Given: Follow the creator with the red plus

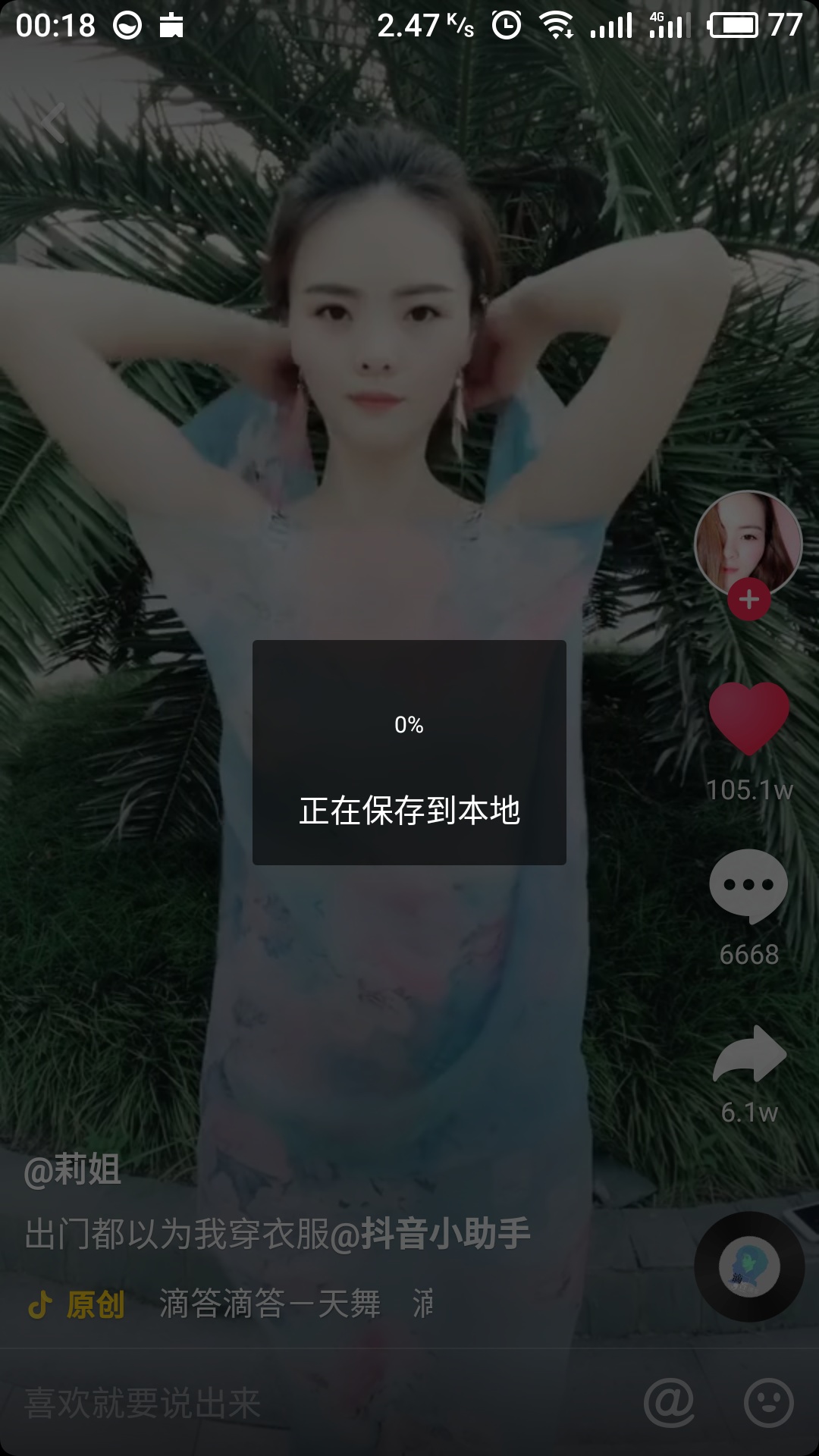Looking at the screenshot, I should (x=749, y=600).
